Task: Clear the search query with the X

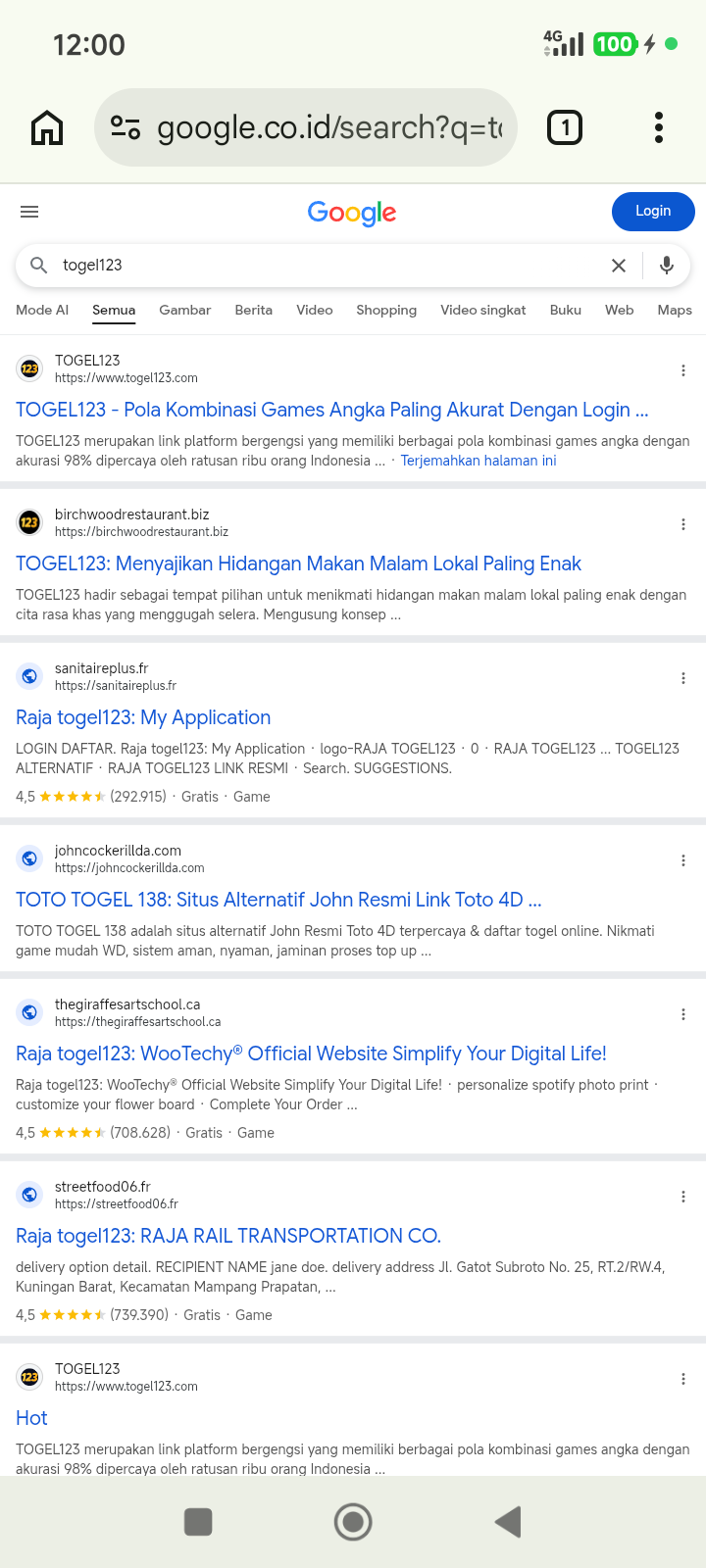Action: [x=619, y=266]
